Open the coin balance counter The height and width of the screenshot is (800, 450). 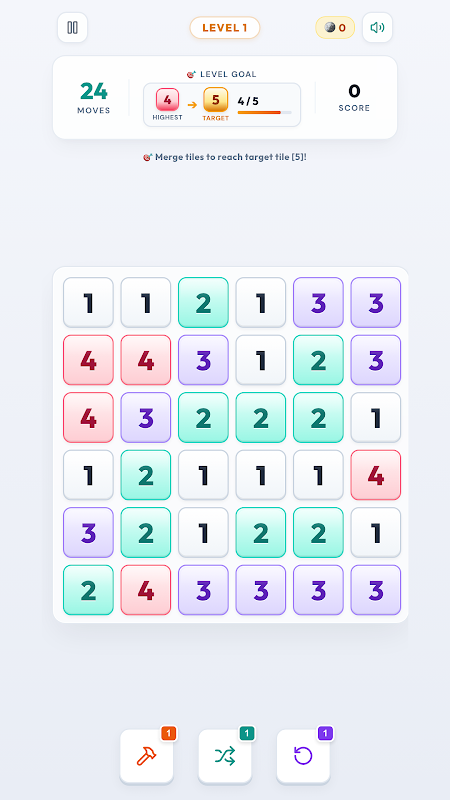pos(335,28)
